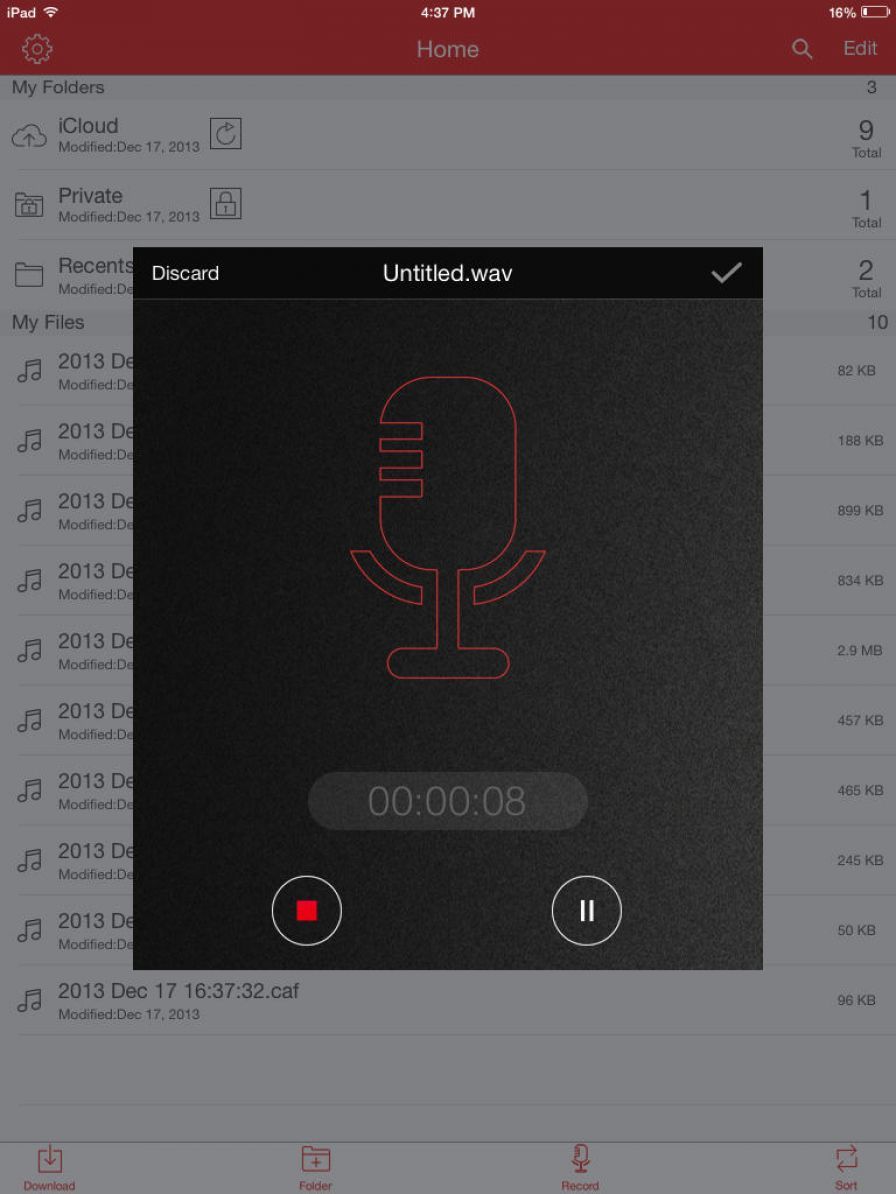Tap the iCloud sync refresh icon
Image resolution: width=896 pixels, height=1194 pixels.
pyautogui.click(x=226, y=133)
